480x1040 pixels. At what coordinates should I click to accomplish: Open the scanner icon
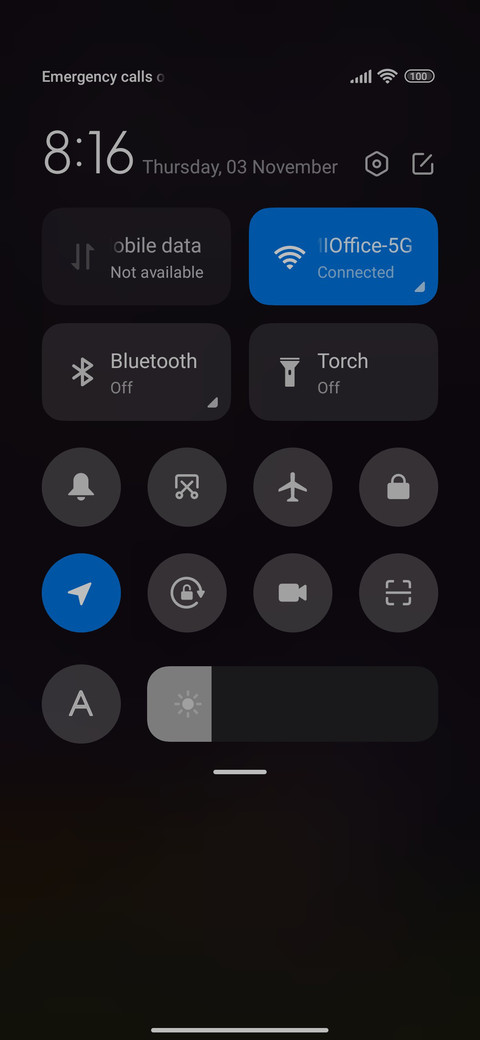(x=398, y=593)
